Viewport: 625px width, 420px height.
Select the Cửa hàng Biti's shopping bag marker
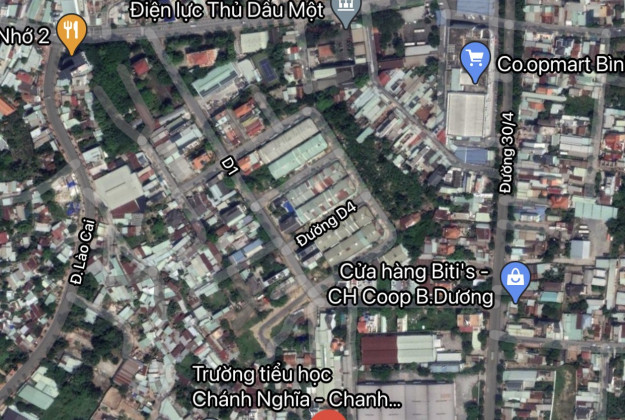[x=515, y=281]
